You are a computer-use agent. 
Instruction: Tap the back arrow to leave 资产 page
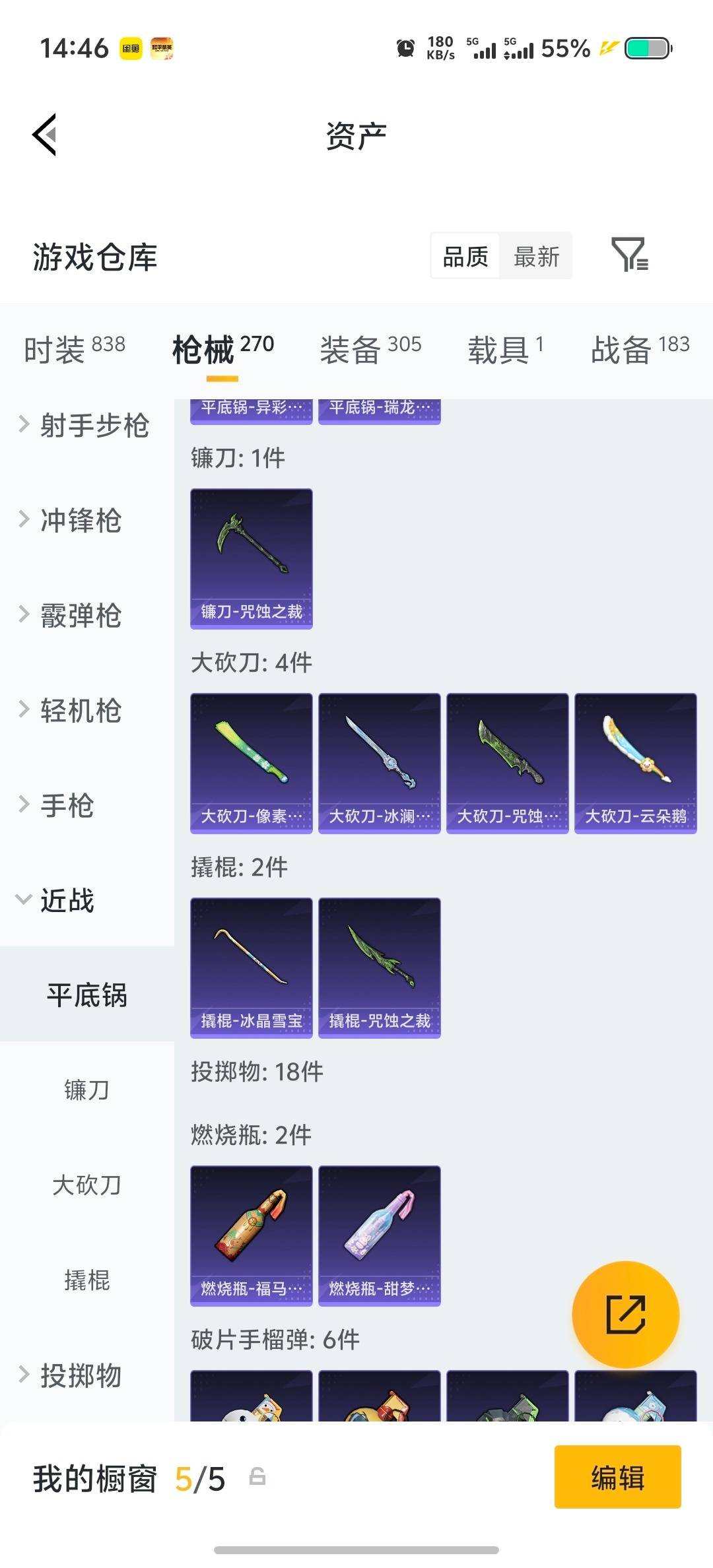tap(45, 135)
